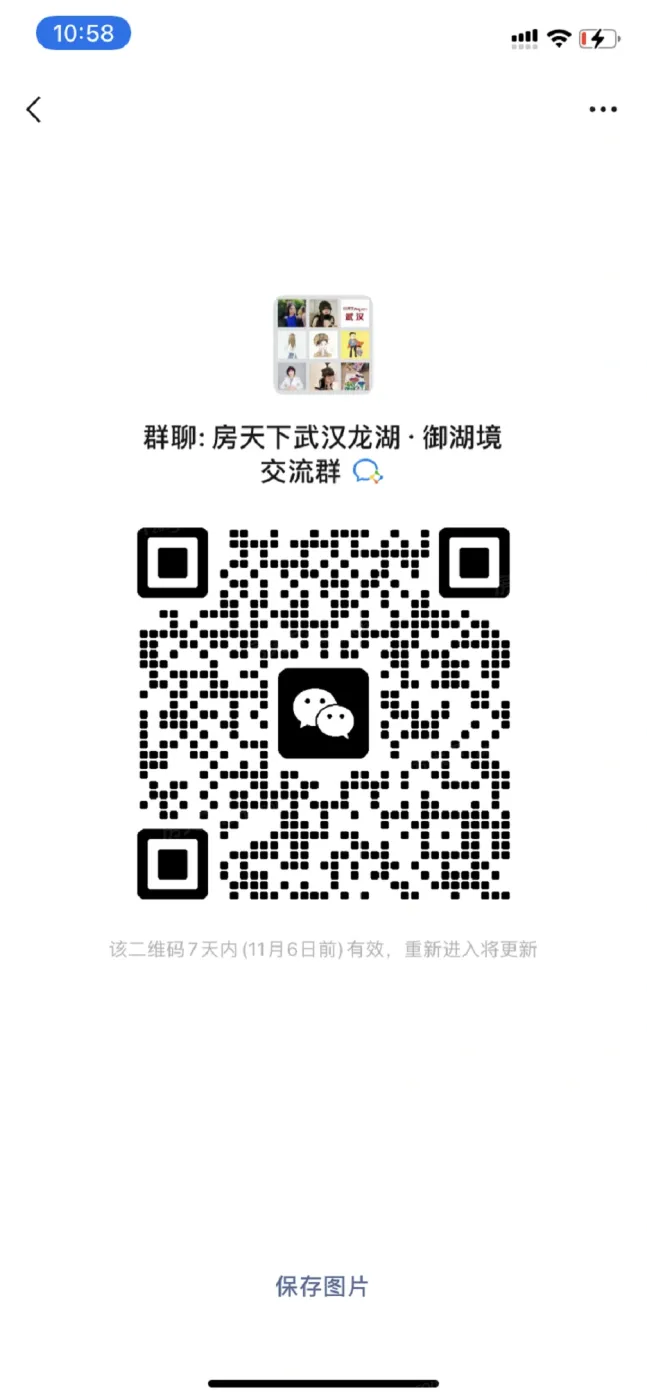
Task: Go back using the top-left arrow
Action: (34, 109)
